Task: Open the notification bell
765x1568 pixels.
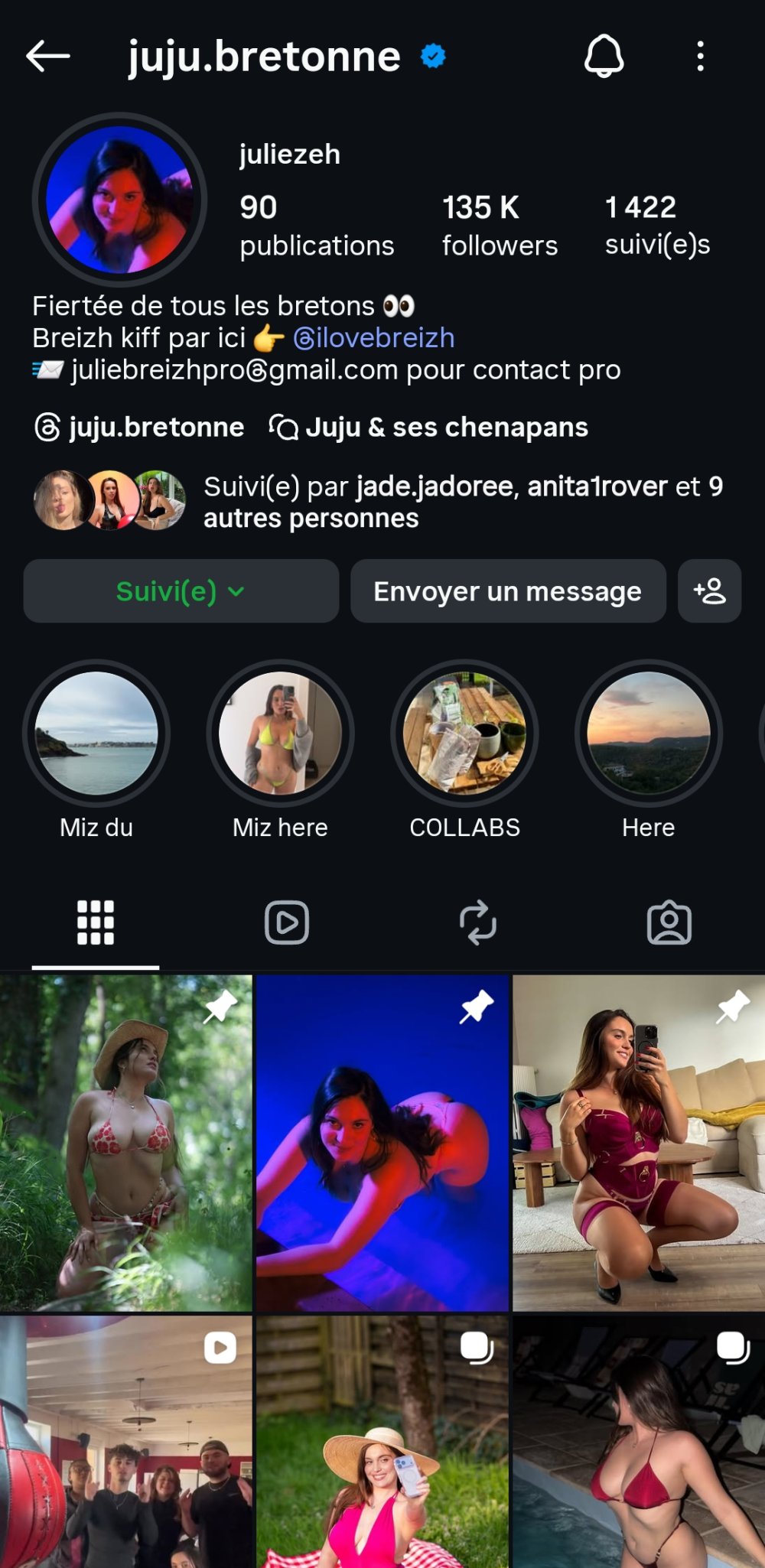Action: pos(605,57)
